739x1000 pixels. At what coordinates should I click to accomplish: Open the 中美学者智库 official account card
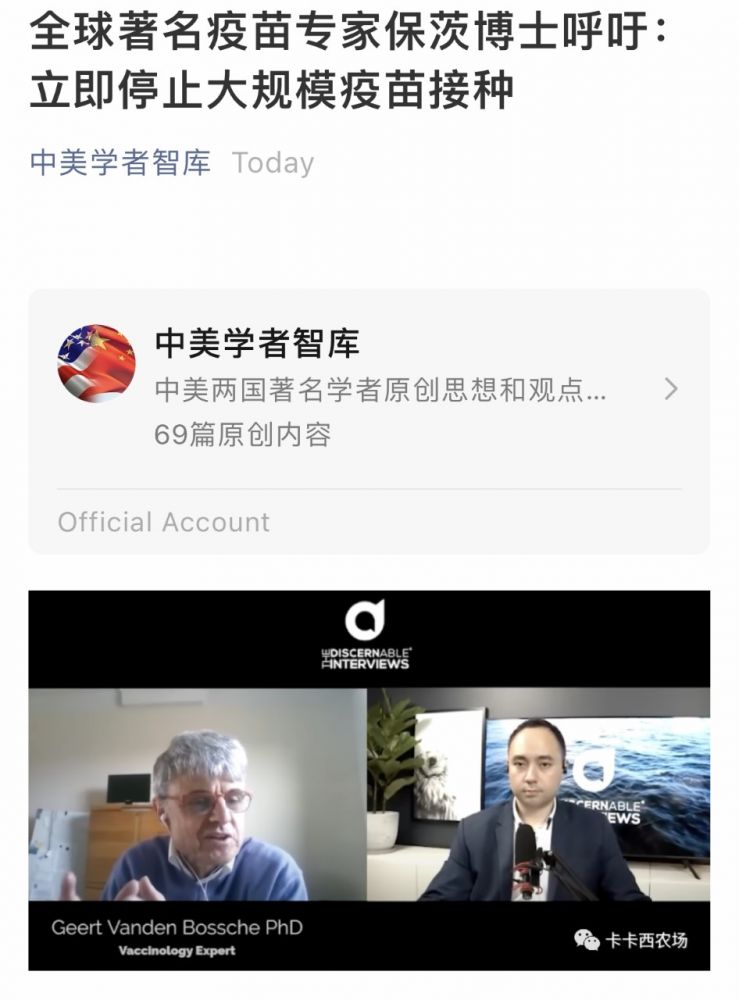(368, 390)
